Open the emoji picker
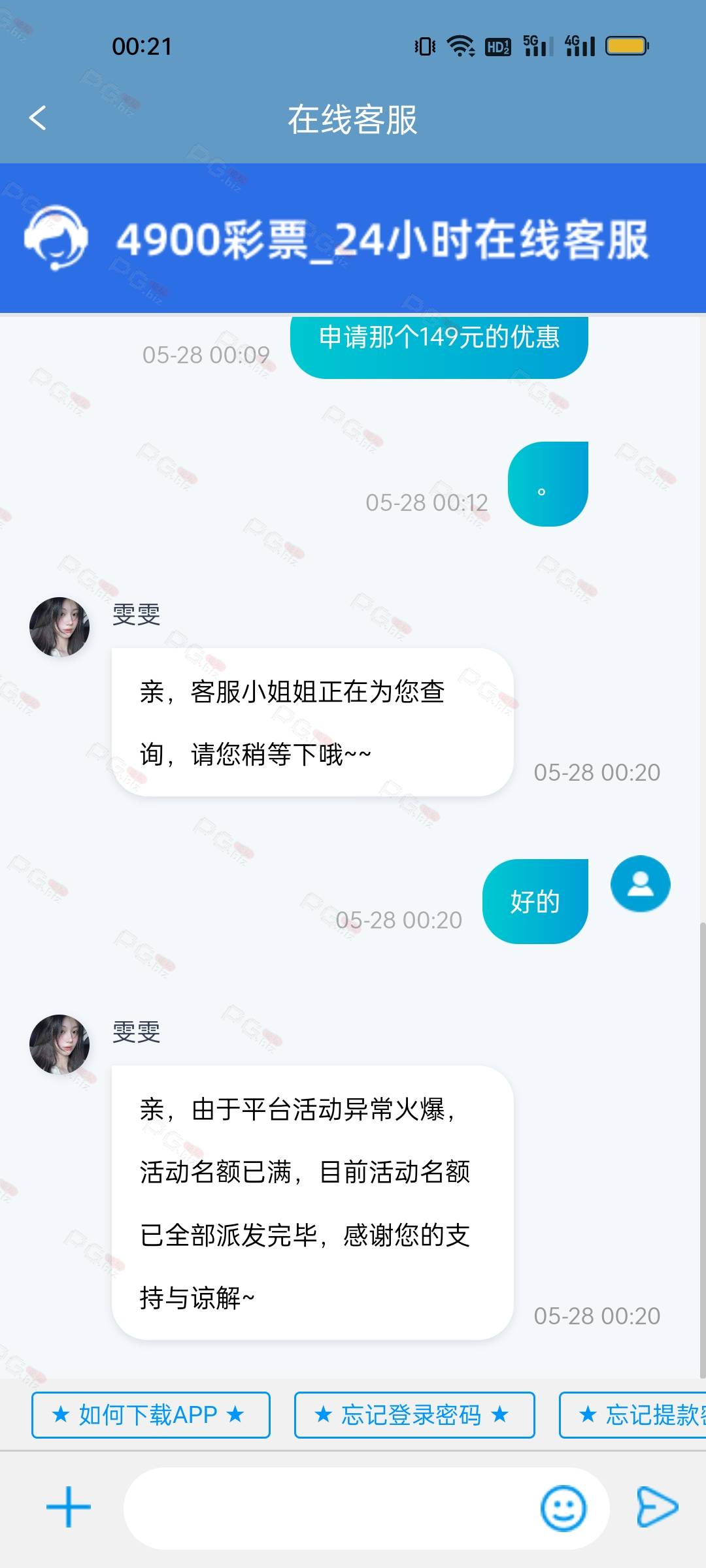The height and width of the screenshot is (1568, 706). click(x=563, y=1509)
